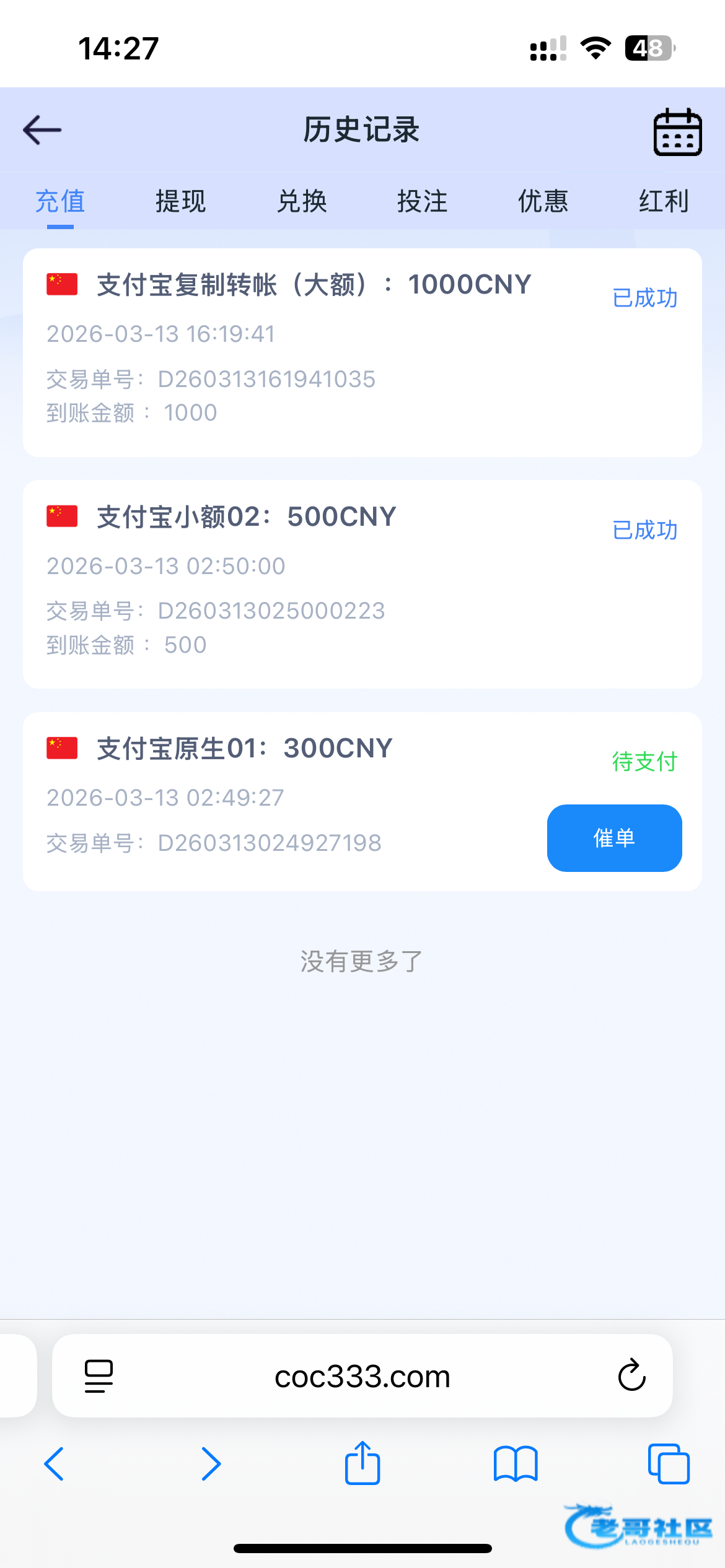Image resolution: width=725 pixels, height=1568 pixels.
Task: Open the 投注 tab
Action: coord(422,202)
